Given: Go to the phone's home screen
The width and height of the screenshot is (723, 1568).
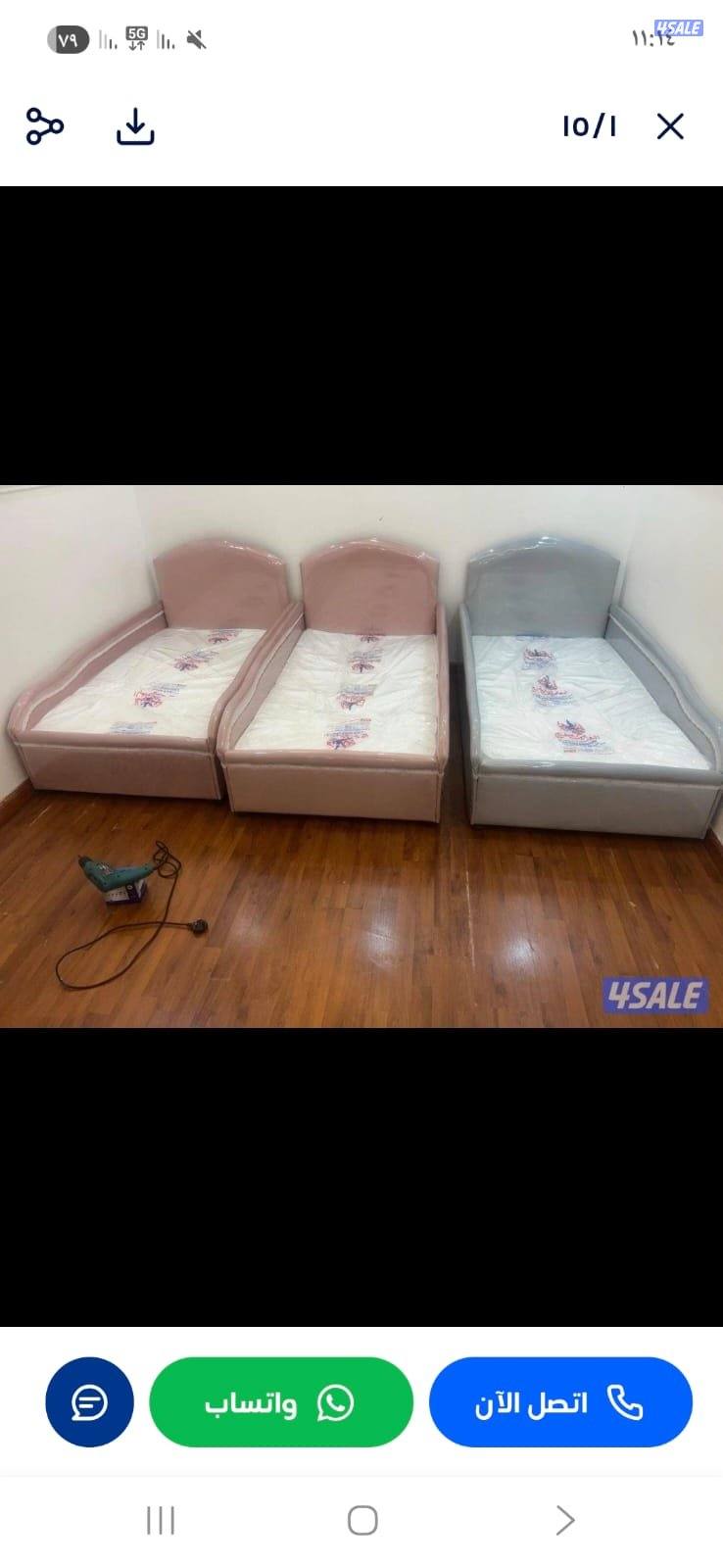Looking at the screenshot, I should (x=361, y=1520).
